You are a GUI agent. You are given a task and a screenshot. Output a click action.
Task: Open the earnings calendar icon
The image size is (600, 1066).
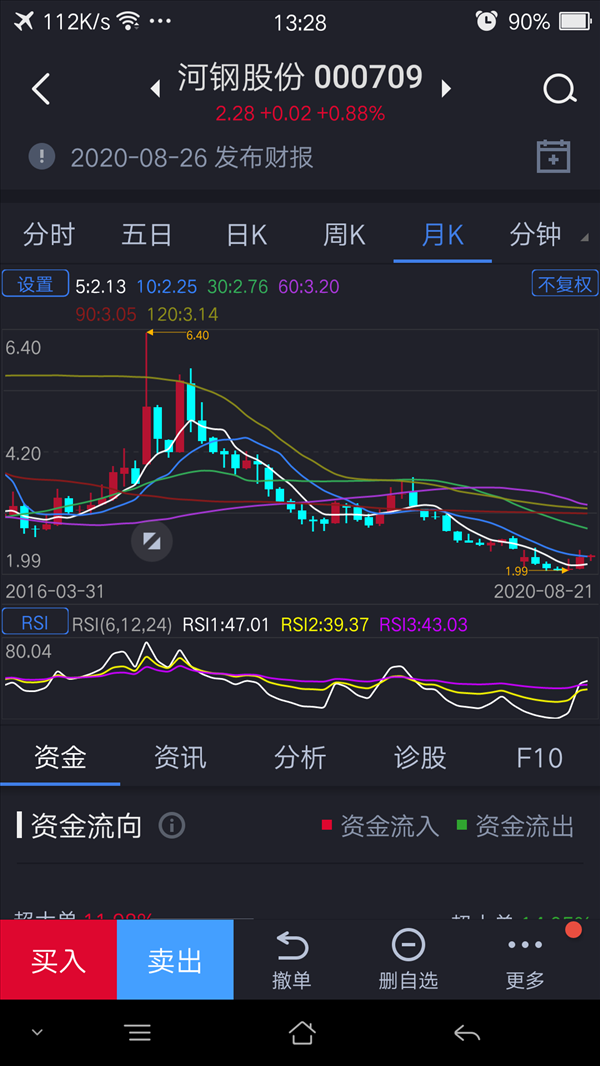554,157
